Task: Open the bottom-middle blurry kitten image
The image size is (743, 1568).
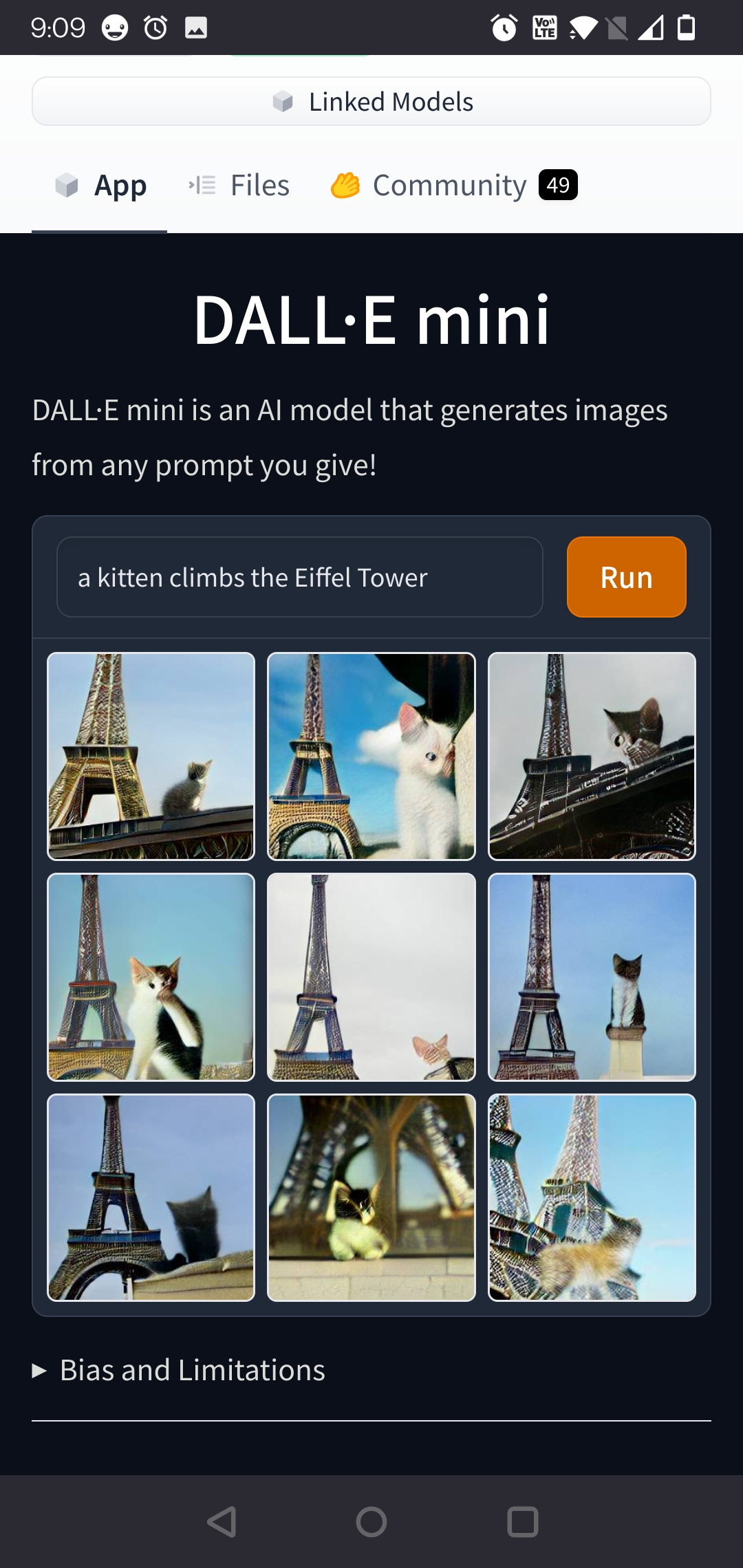Action: pos(371,1197)
